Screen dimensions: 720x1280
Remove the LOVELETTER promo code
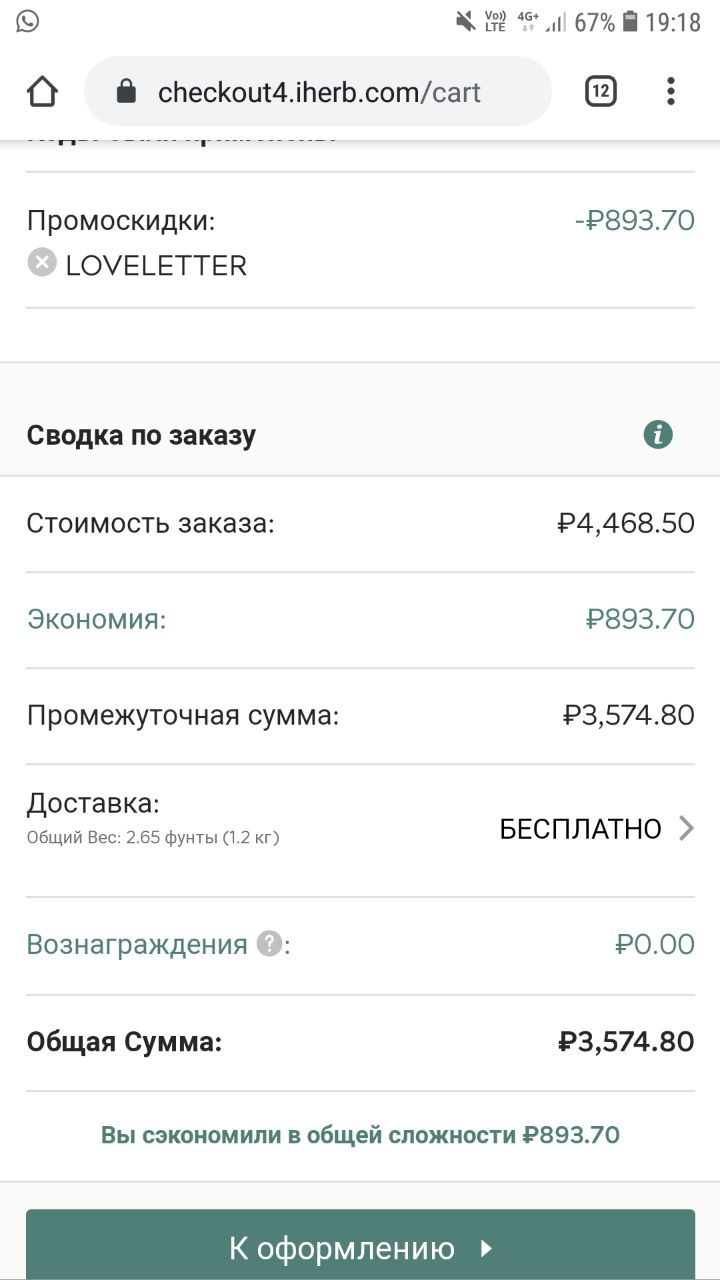coord(41,264)
